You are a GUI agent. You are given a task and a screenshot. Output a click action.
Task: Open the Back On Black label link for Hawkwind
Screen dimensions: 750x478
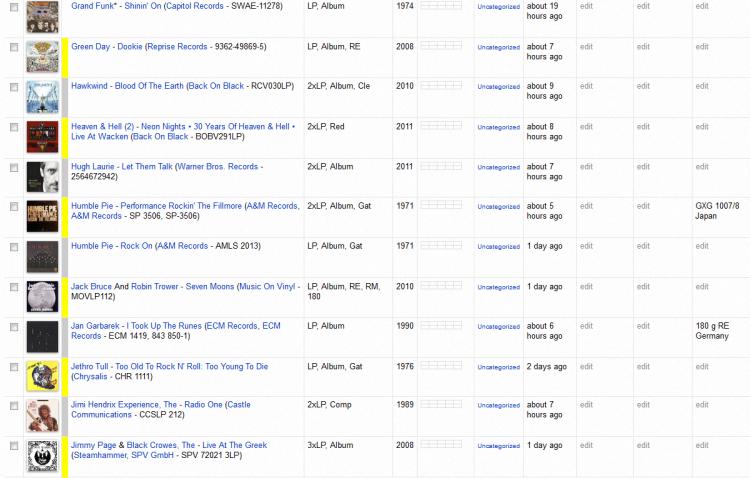pos(217,86)
